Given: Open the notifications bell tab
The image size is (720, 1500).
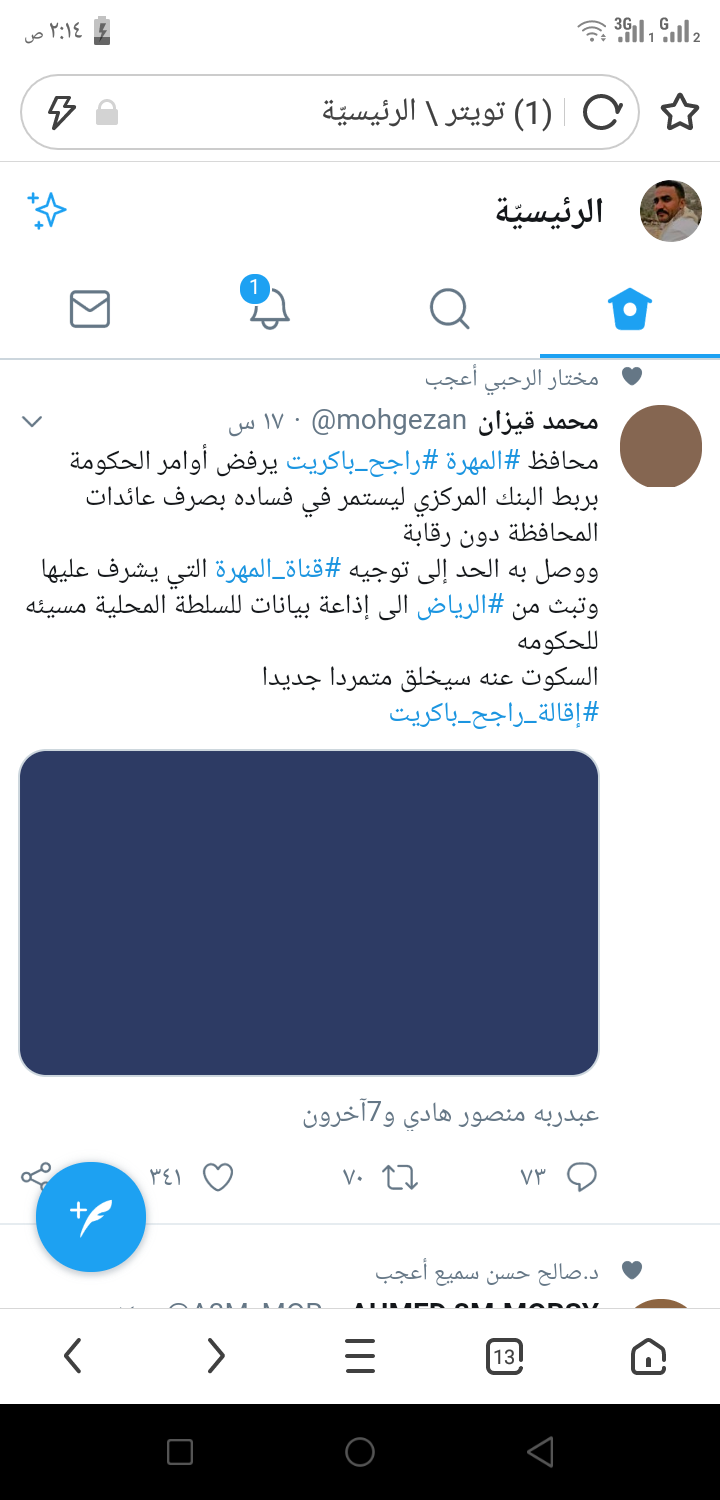Looking at the screenshot, I should pos(268,307).
